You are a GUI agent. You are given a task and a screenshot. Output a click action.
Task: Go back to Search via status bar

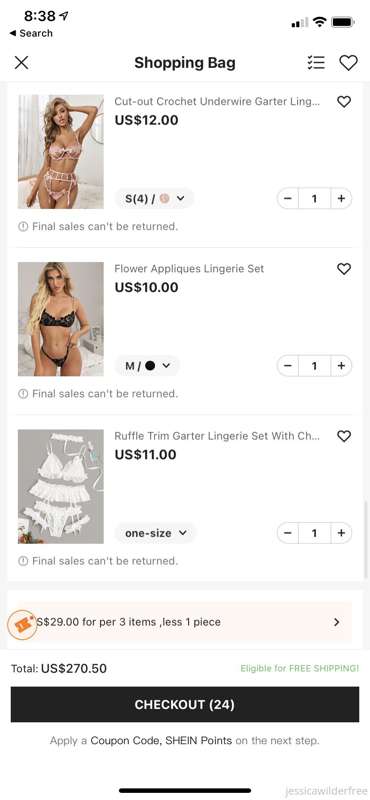(x=31, y=33)
